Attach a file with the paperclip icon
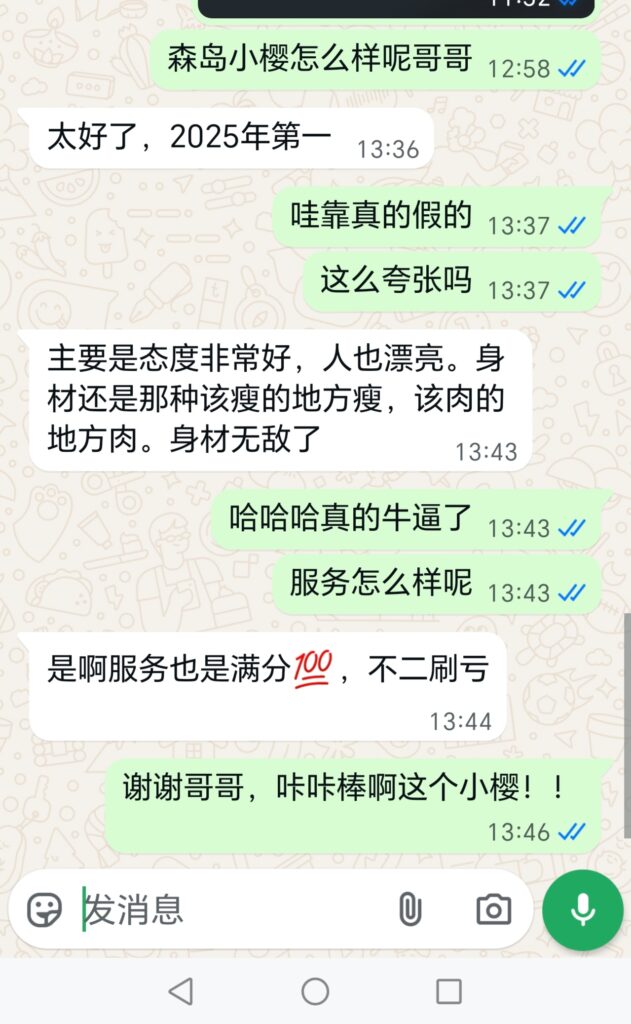Viewport: 631px width, 1024px height. click(409, 909)
